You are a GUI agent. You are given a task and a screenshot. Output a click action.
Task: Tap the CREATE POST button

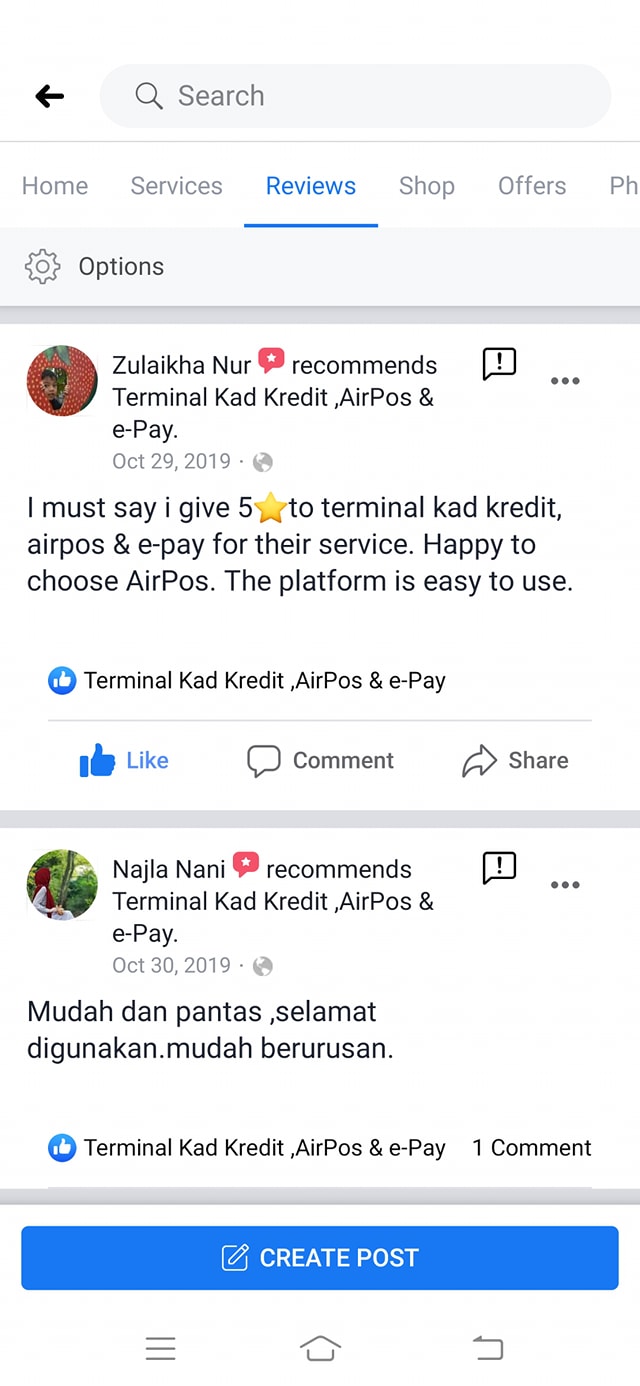click(320, 1258)
